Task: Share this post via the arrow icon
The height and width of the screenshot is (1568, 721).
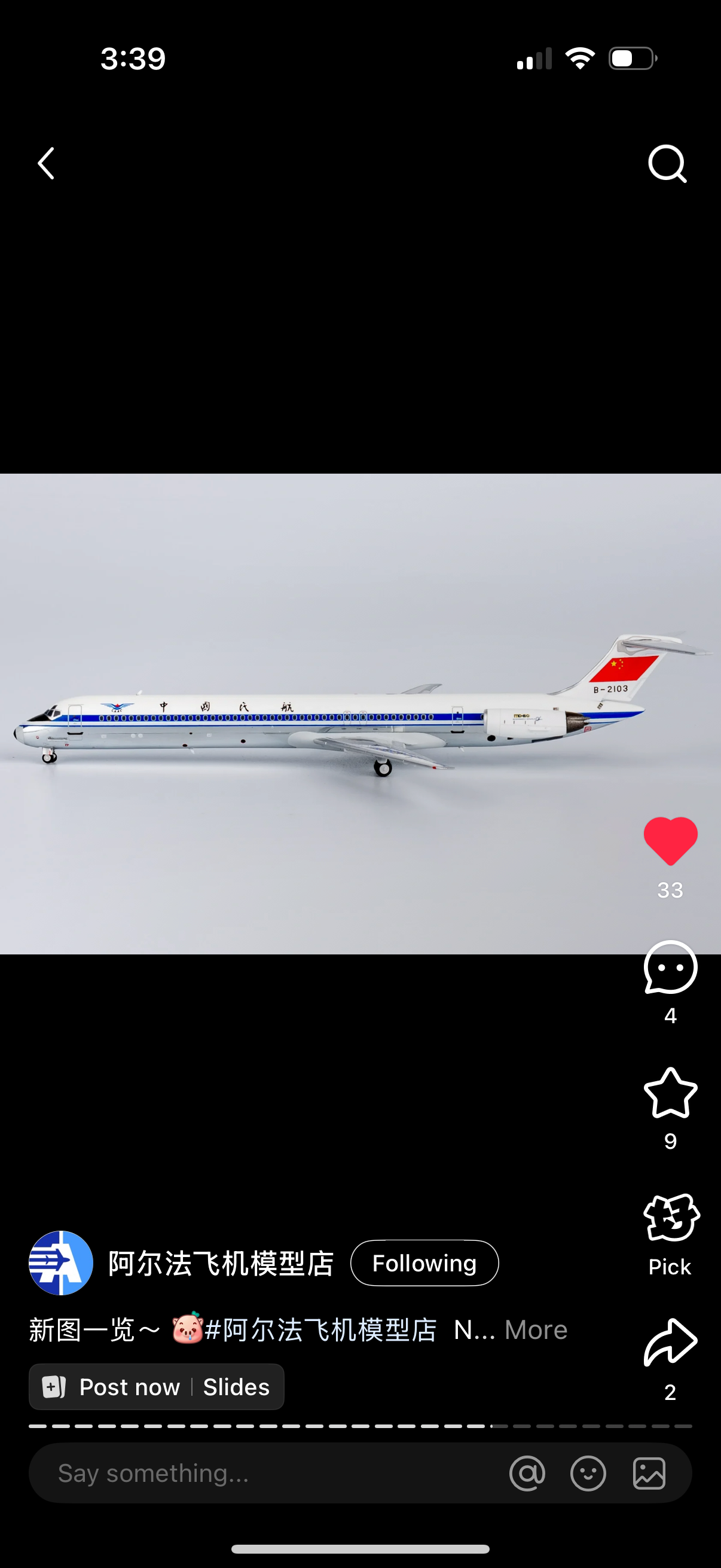Action: pos(670,1342)
